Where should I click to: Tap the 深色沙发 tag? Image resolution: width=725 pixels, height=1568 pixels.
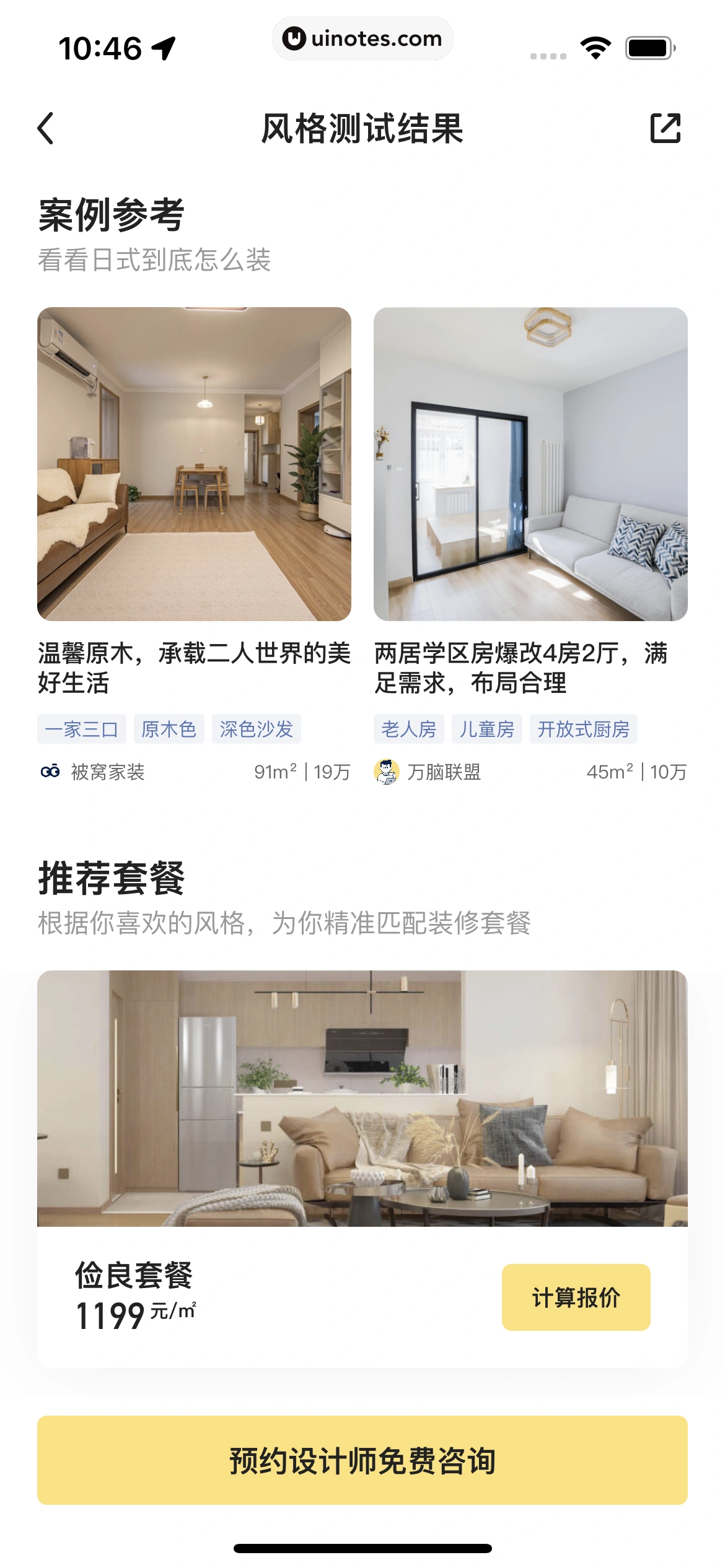[257, 729]
